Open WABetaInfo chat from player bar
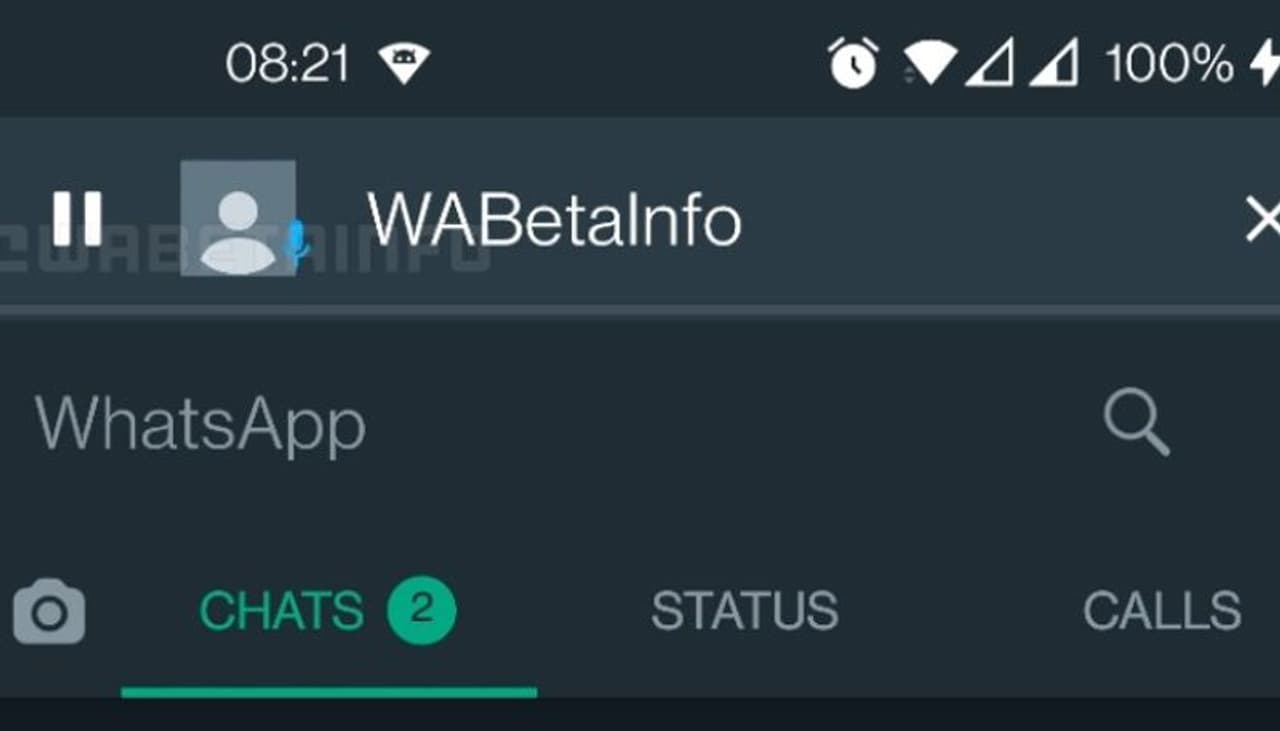This screenshot has width=1280, height=731. 553,219
